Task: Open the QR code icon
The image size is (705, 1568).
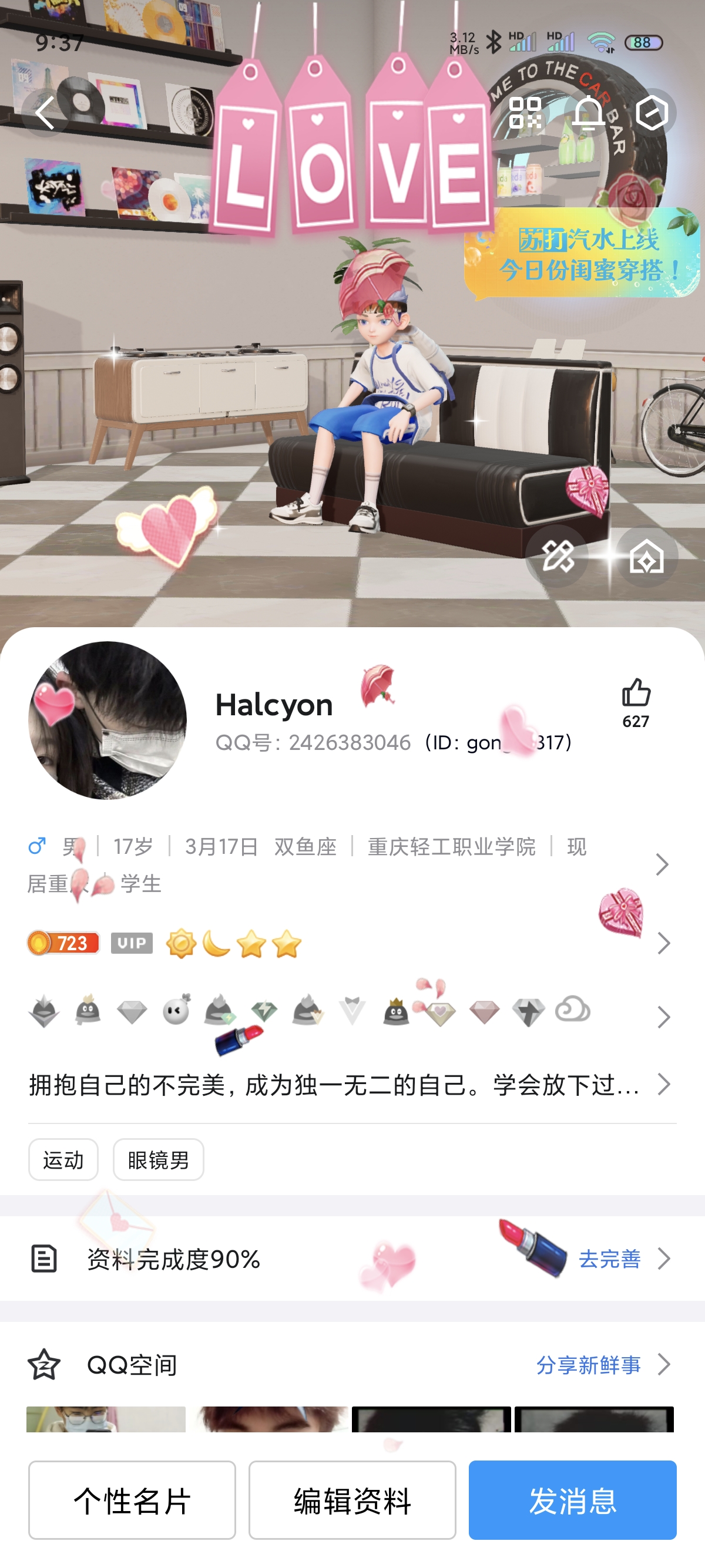Action: pos(525,113)
